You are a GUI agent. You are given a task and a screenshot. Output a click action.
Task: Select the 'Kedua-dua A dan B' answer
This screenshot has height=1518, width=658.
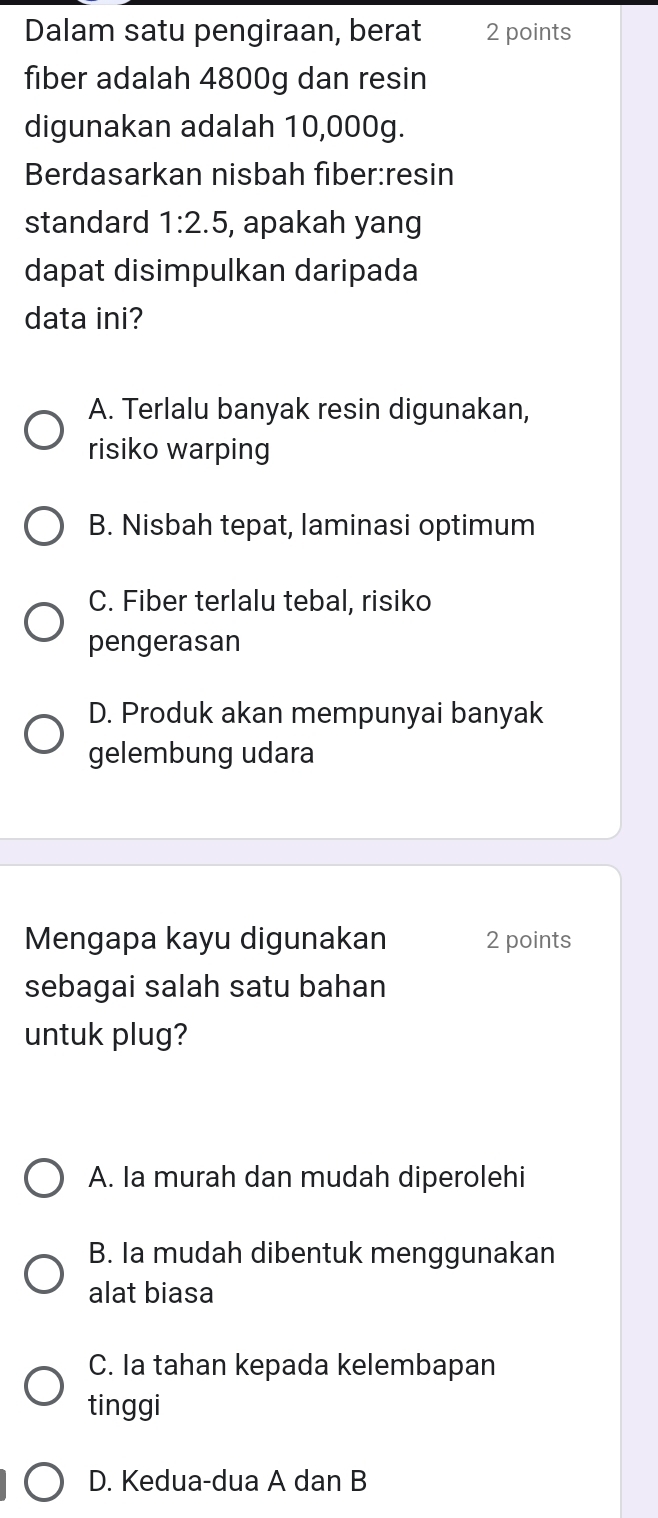(43, 1482)
